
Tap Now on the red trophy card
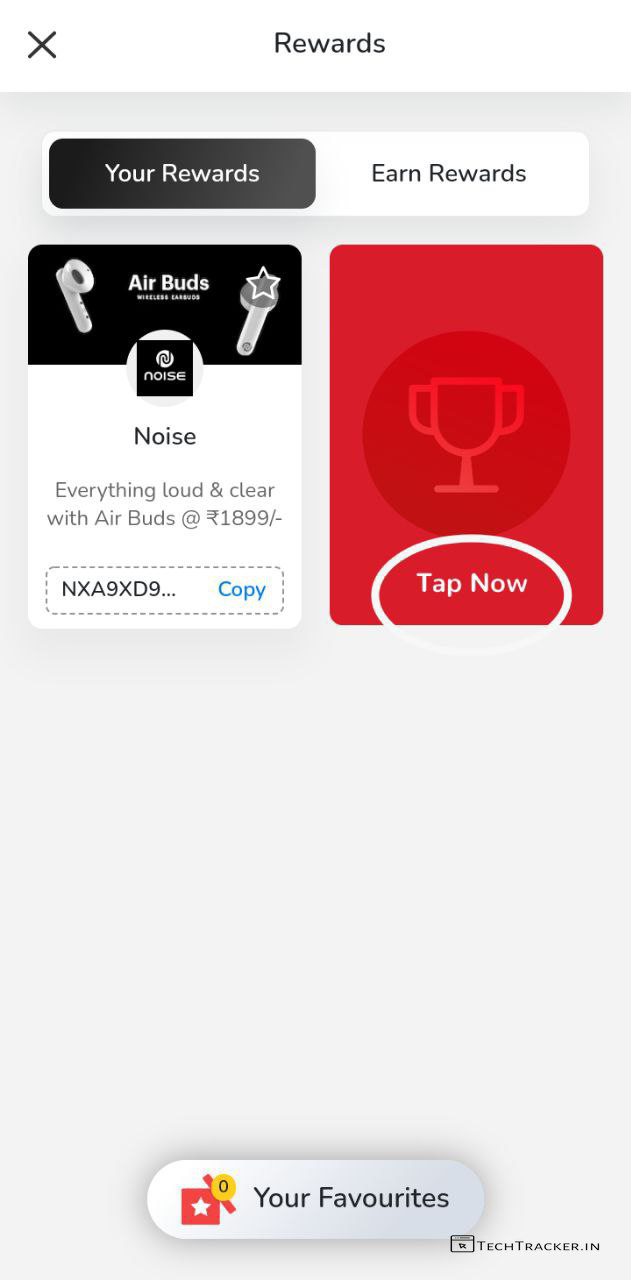[471, 584]
